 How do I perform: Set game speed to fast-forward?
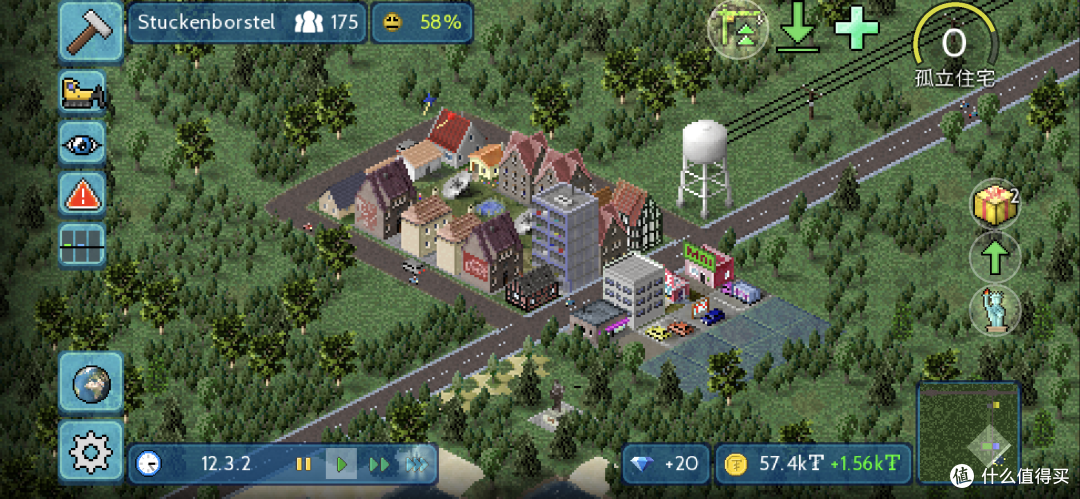click(379, 464)
